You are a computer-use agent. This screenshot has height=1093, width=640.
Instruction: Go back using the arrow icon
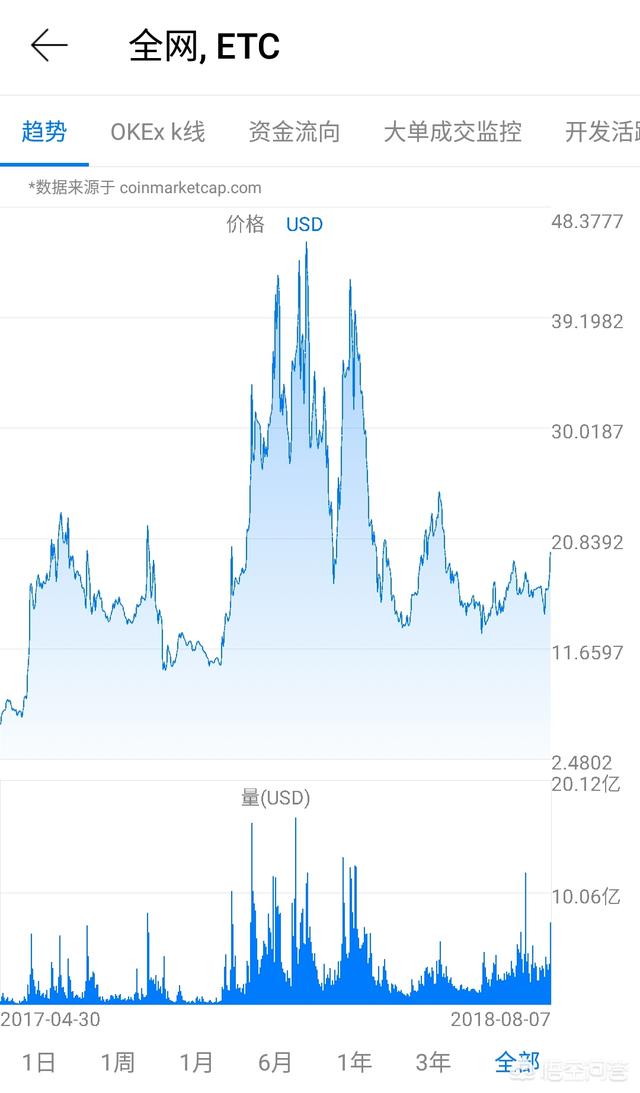point(49,45)
